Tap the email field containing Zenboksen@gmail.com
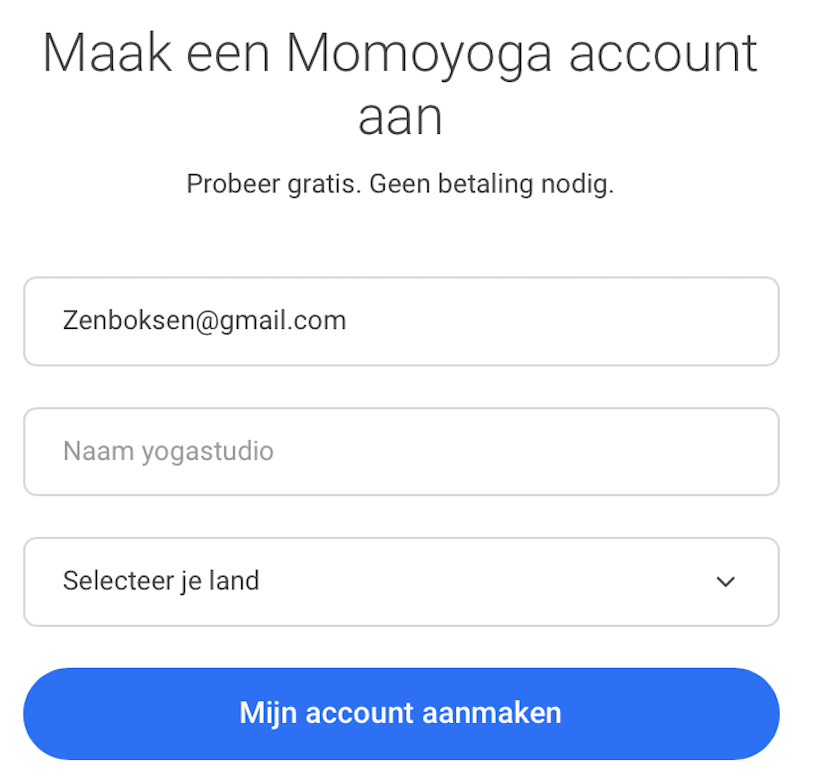828x784 pixels. point(400,321)
